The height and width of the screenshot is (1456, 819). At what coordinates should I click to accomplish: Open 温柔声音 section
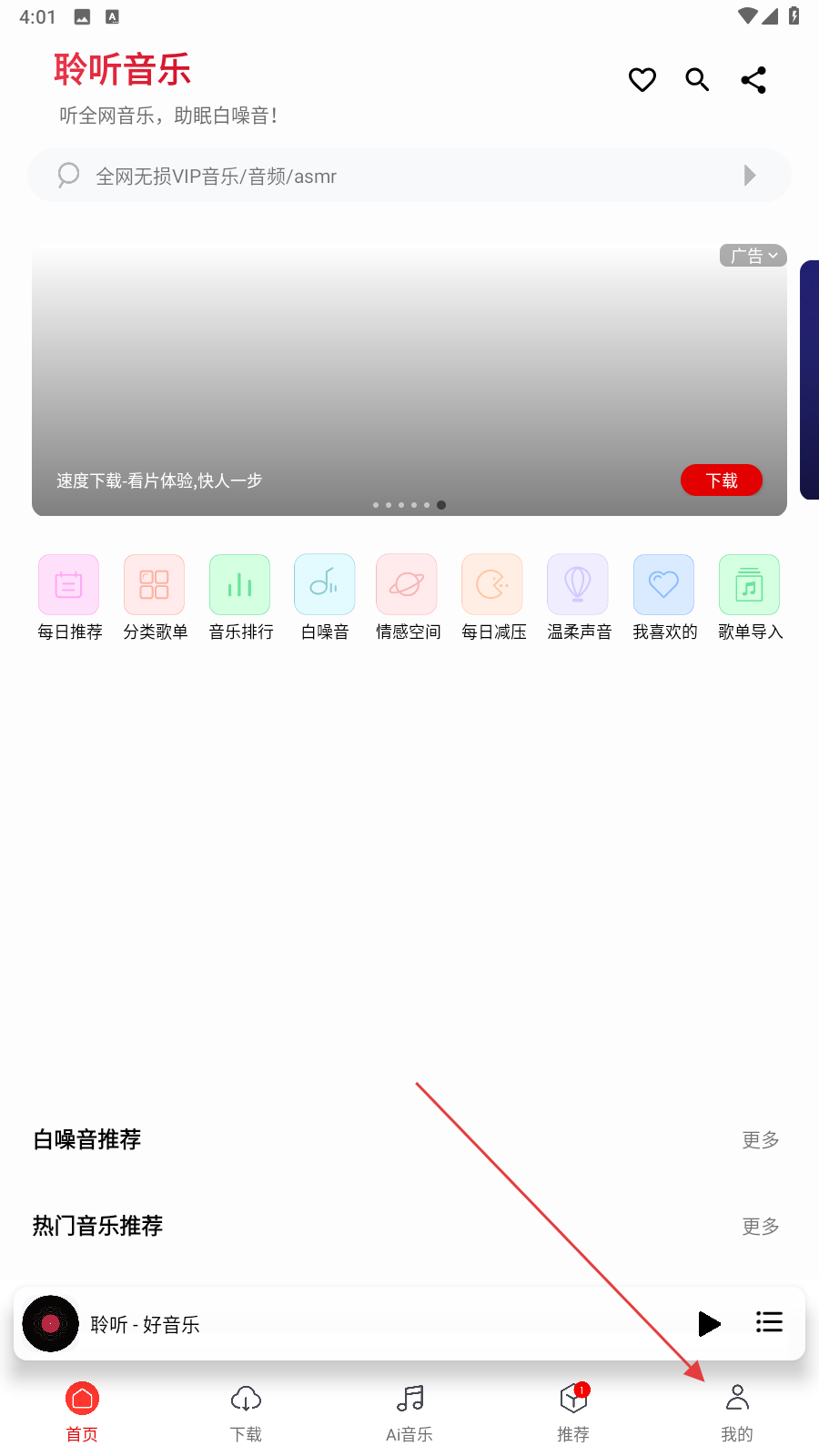pos(579,597)
